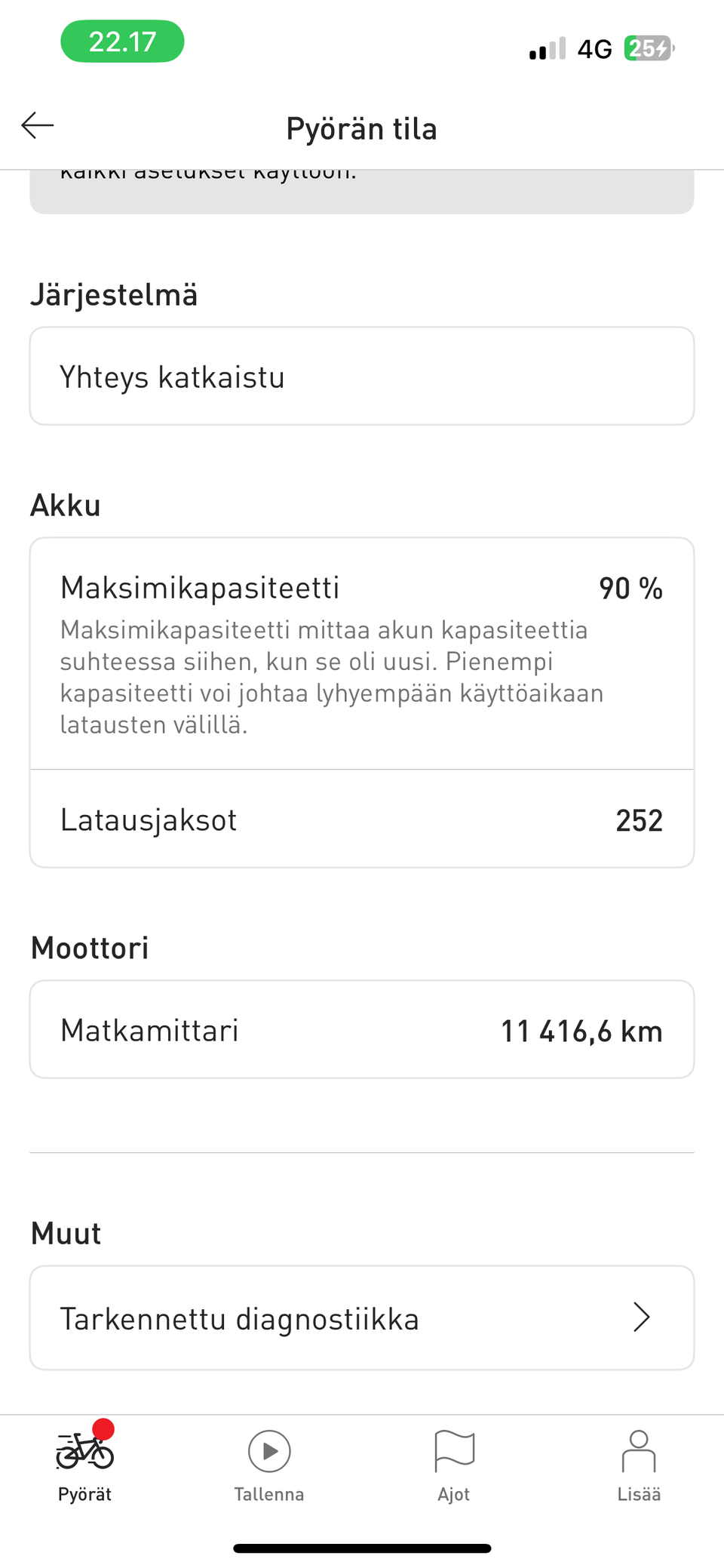Tap the chevron next to Tarkennettu diagnostiikka

pyautogui.click(x=642, y=1317)
